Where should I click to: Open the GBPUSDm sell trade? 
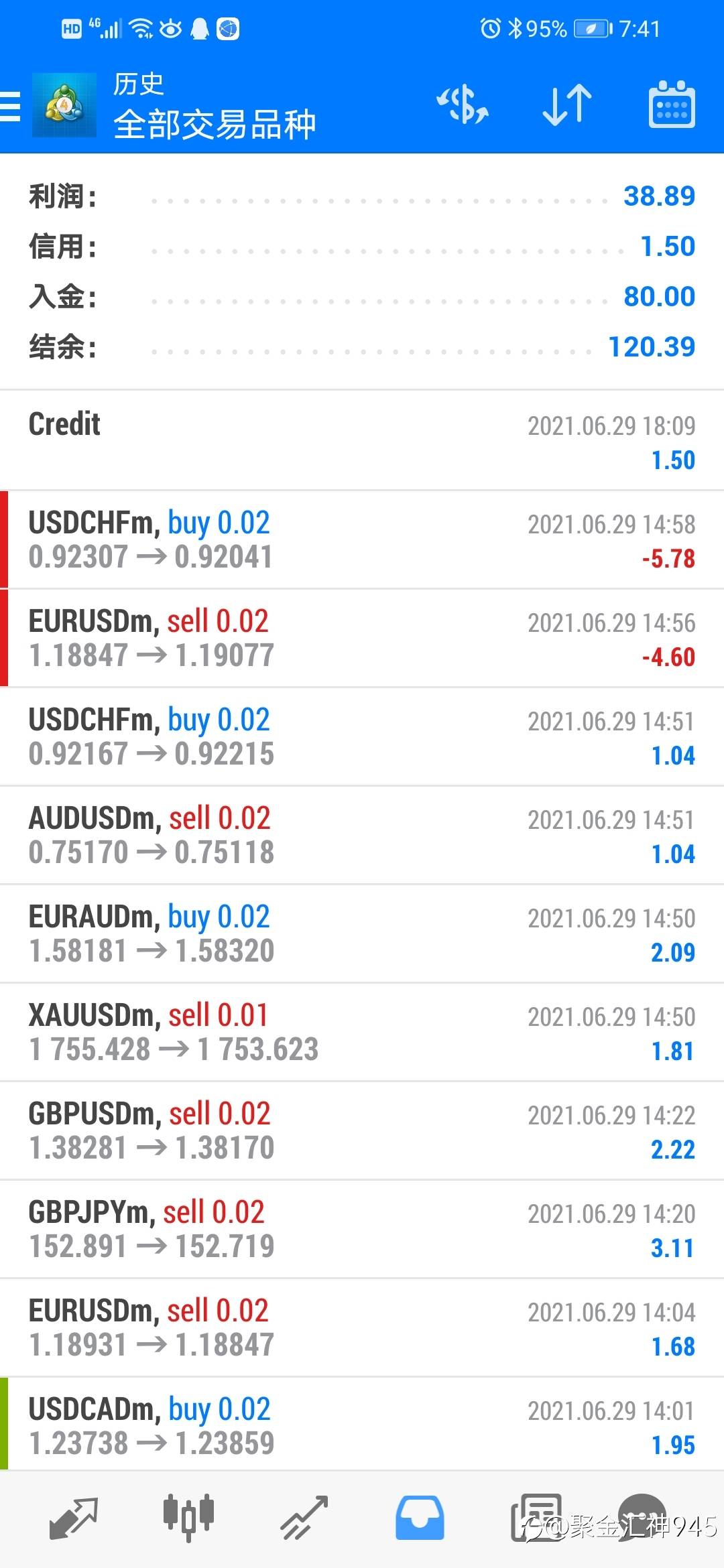[x=362, y=1131]
